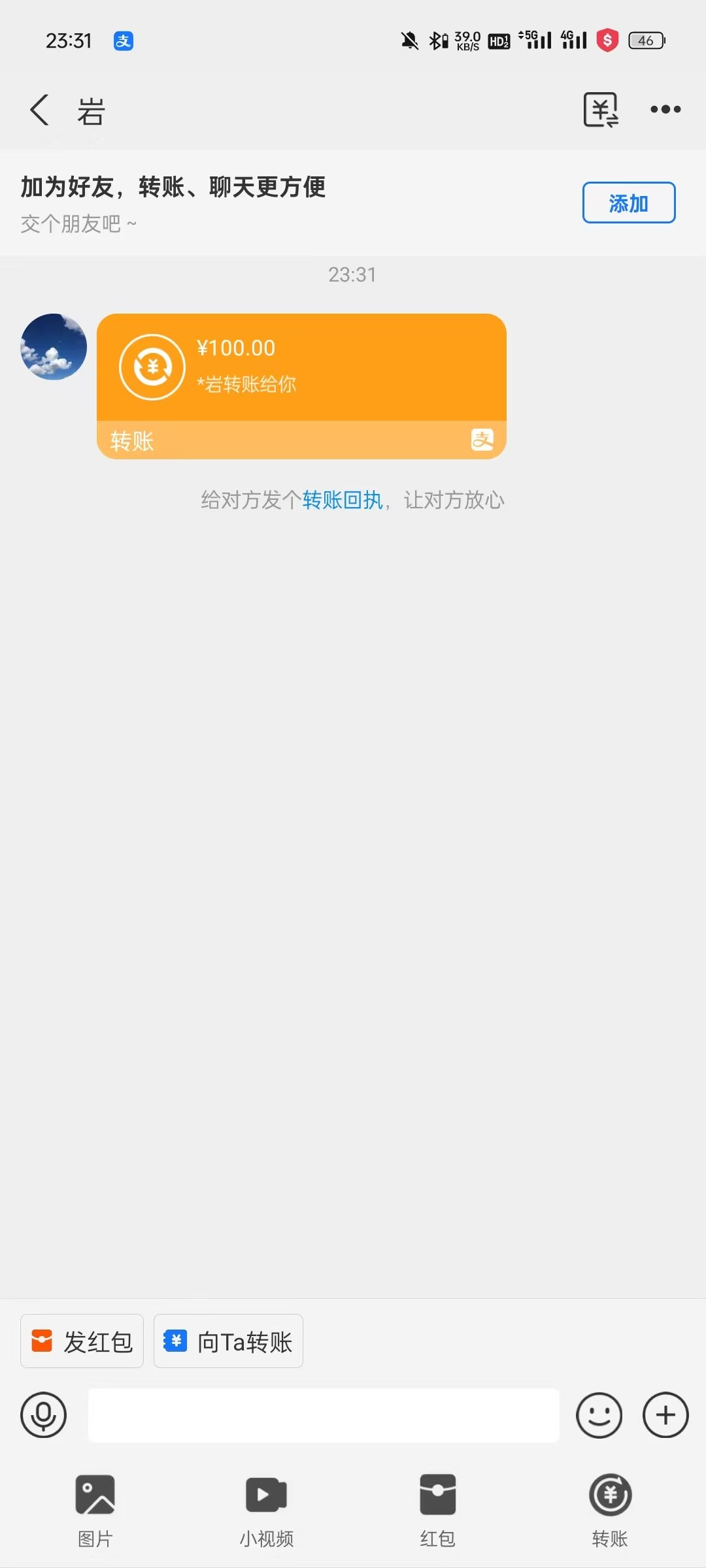The image size is (706, 1568).
Task: Select the 发红包 quick chip
Action: pos(82,1341)
